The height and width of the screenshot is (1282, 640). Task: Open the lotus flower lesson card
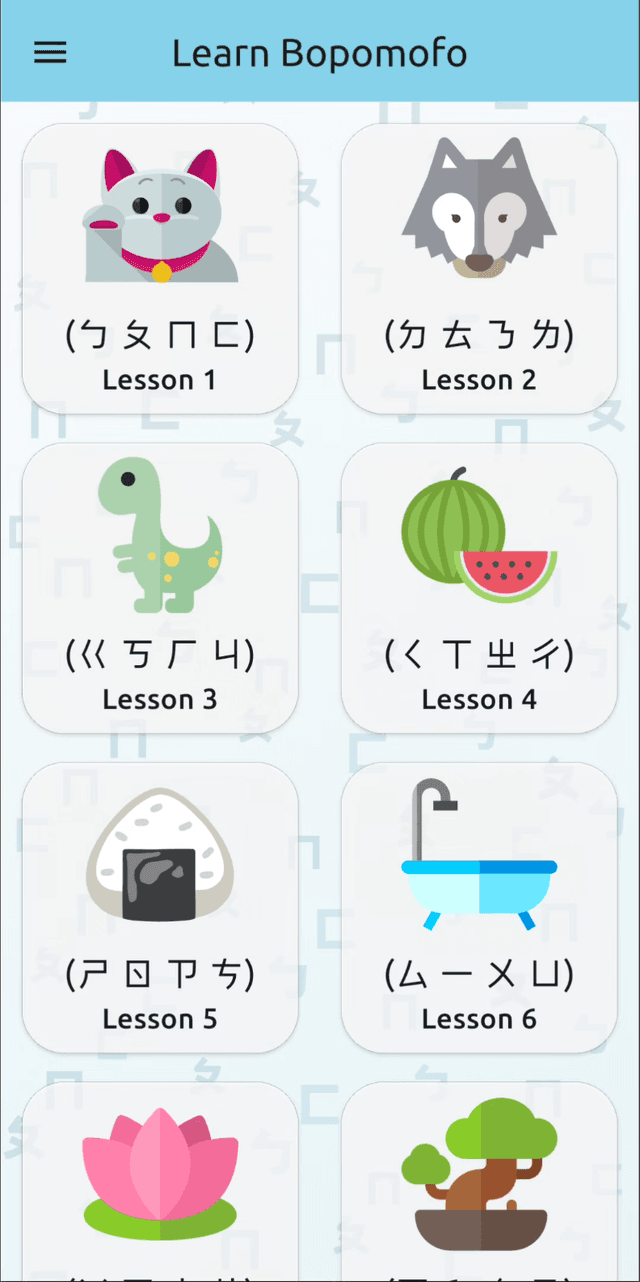160,1185
